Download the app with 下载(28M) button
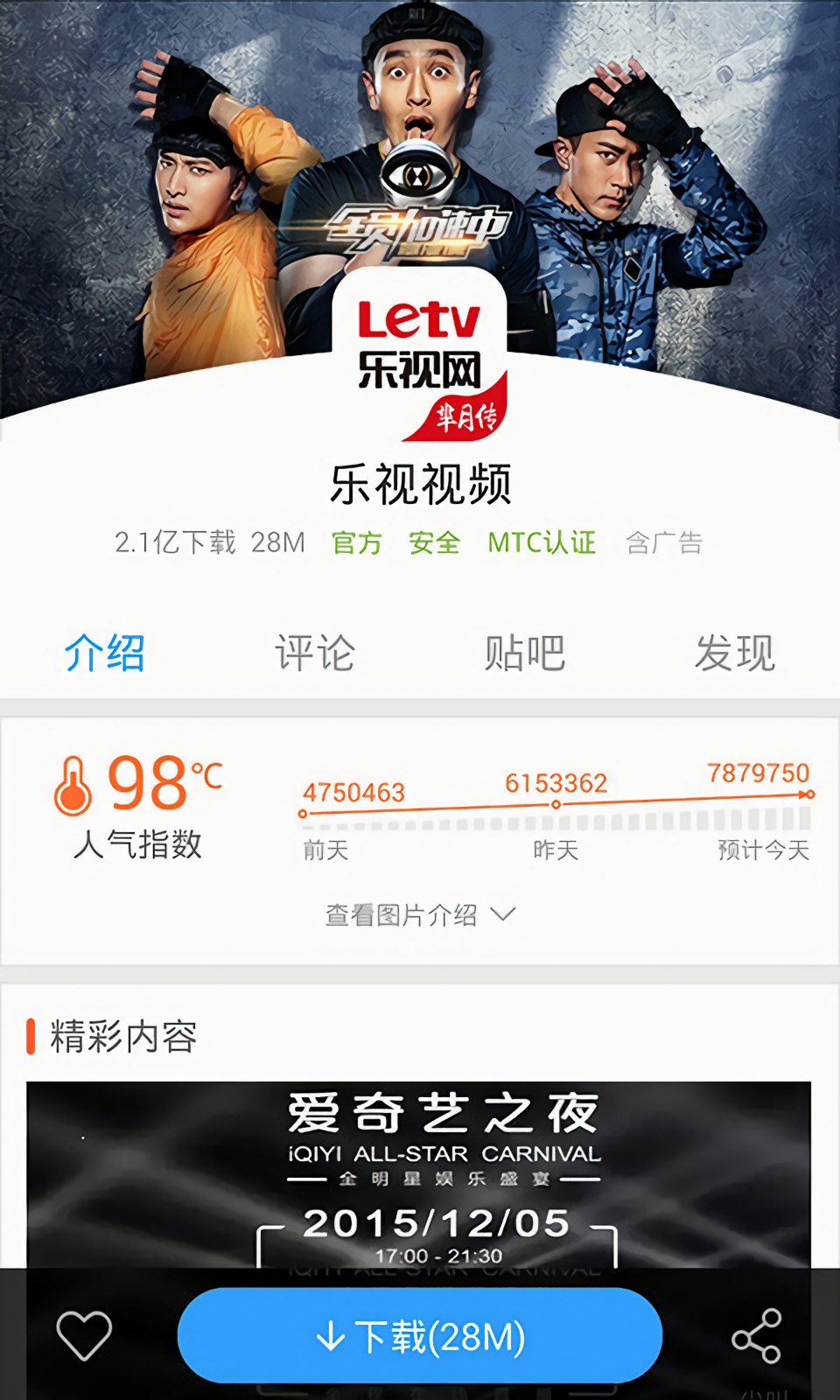 420,1335
